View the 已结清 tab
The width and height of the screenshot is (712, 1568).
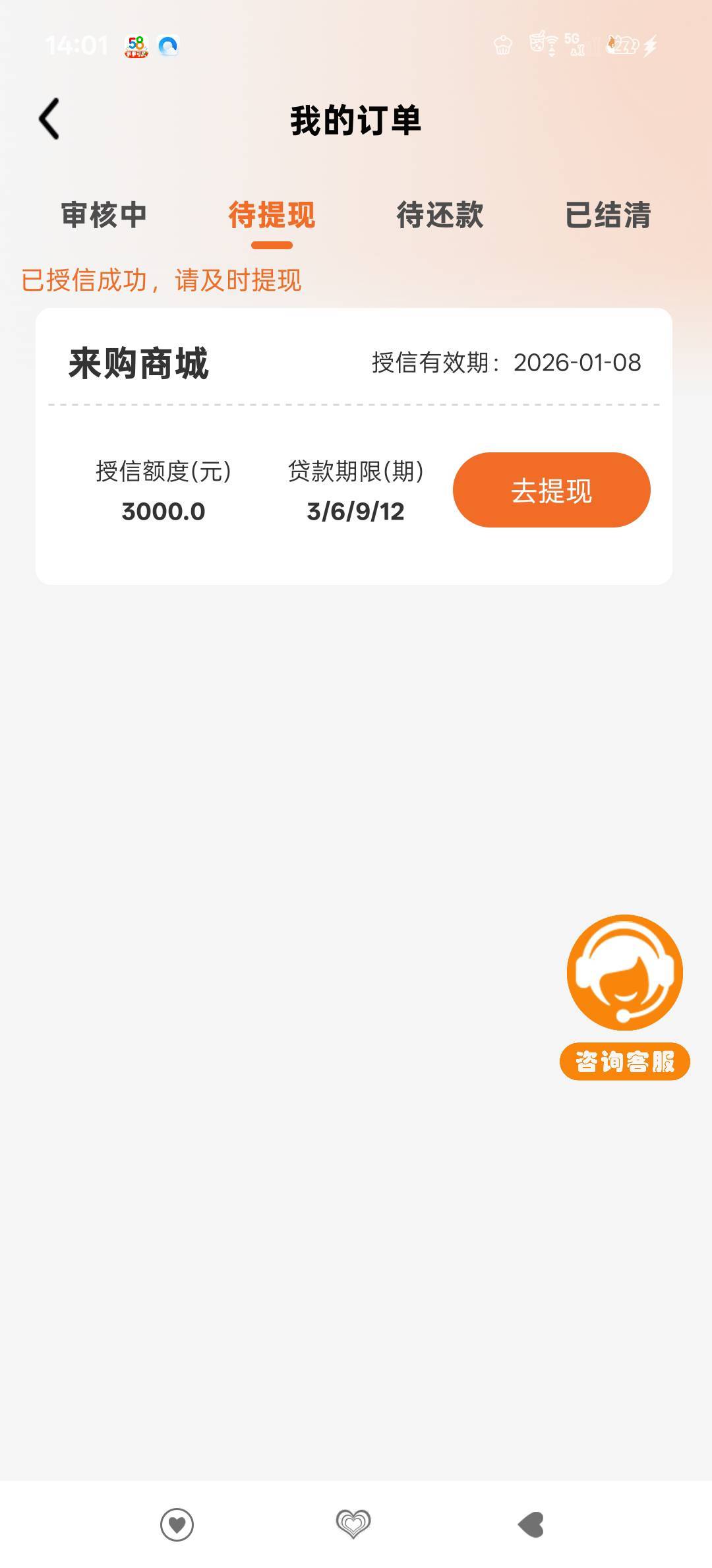click(x=608, y=216)
